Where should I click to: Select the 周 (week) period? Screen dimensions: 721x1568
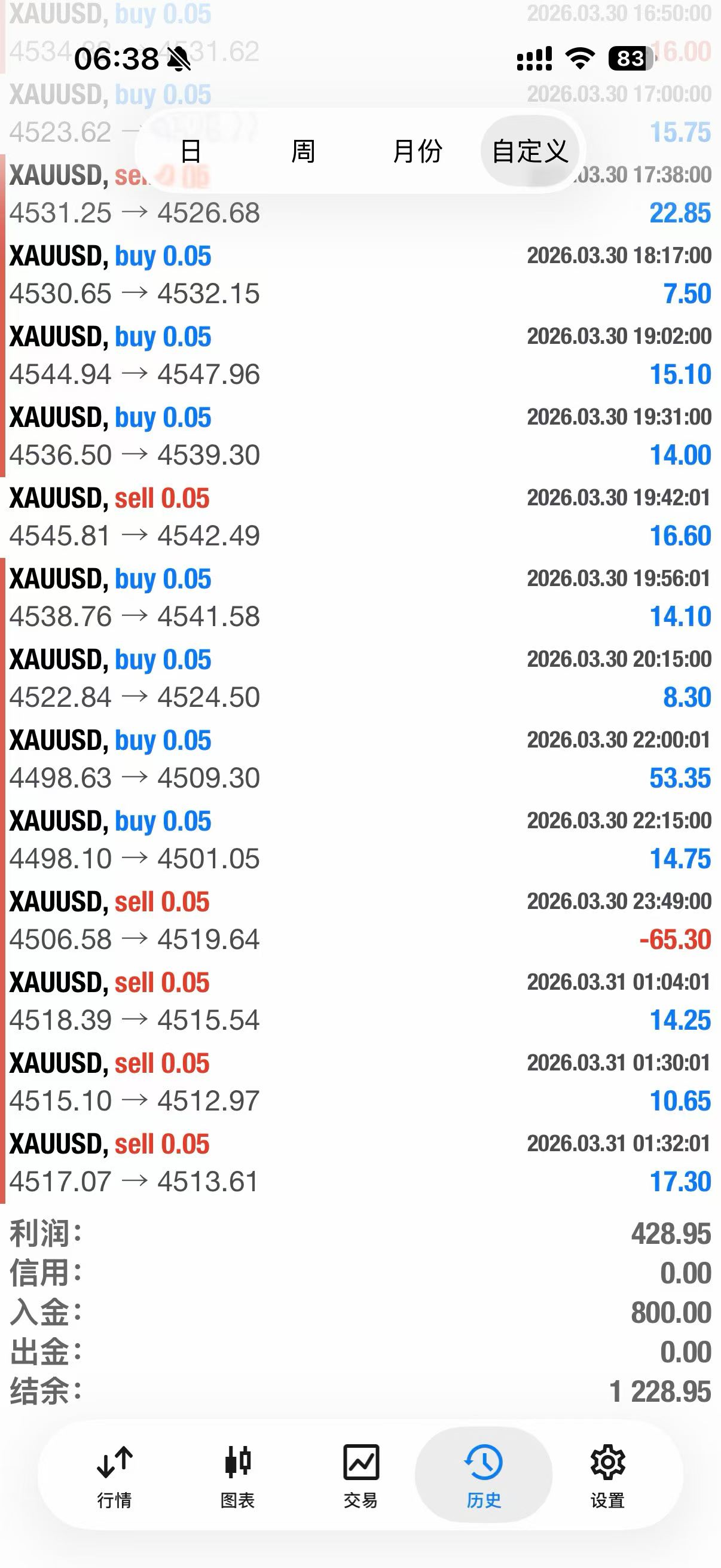click(x=303, y=151)
